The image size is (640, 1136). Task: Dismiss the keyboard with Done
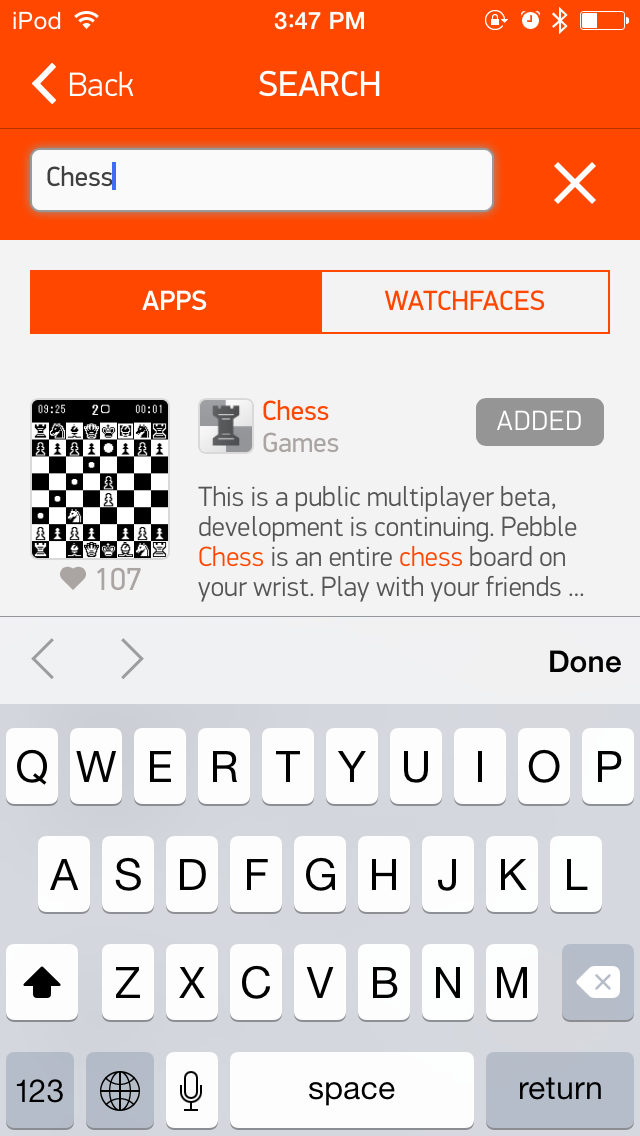(585, 661)
